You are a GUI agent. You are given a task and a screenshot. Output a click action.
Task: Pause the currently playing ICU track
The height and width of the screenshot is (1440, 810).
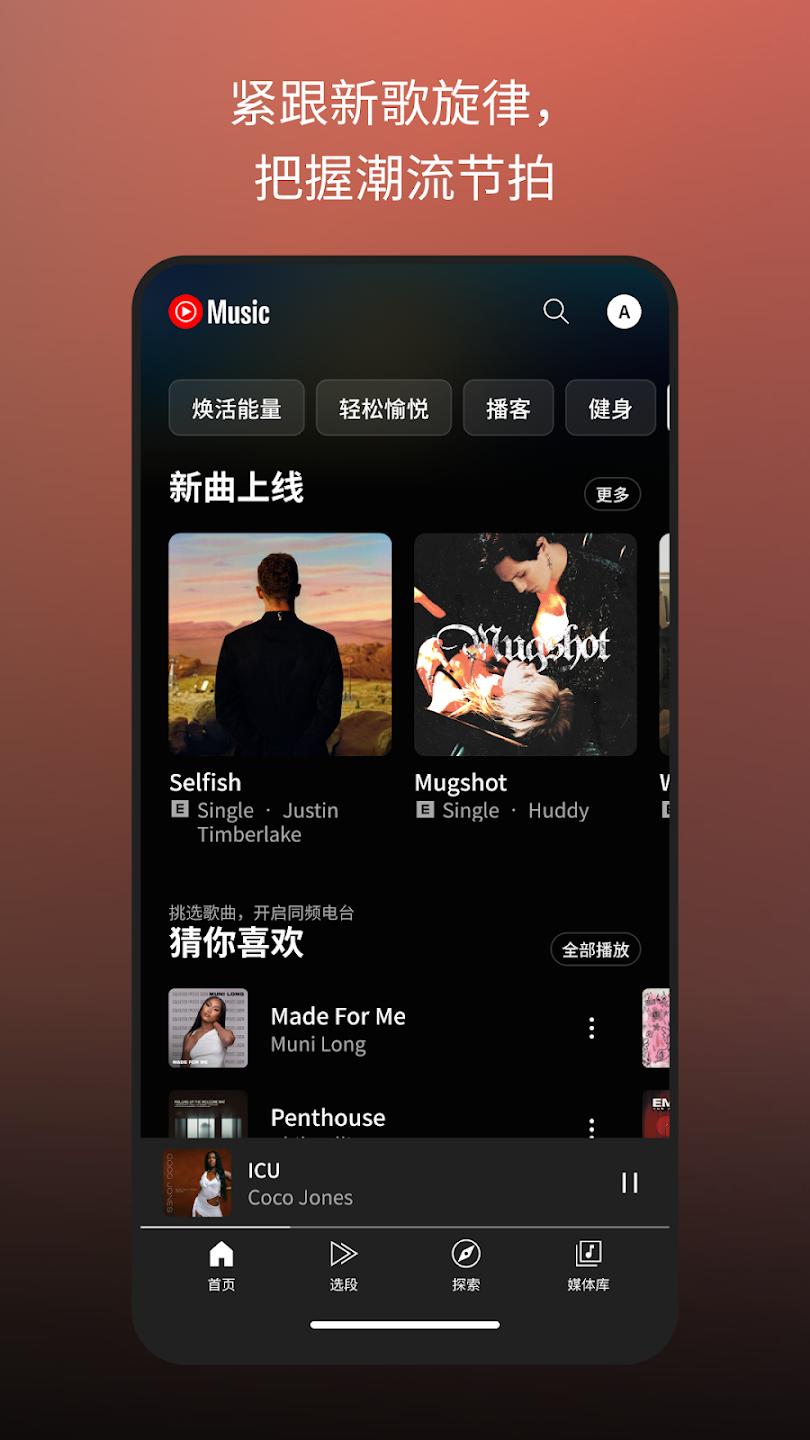pos(630,1183)
